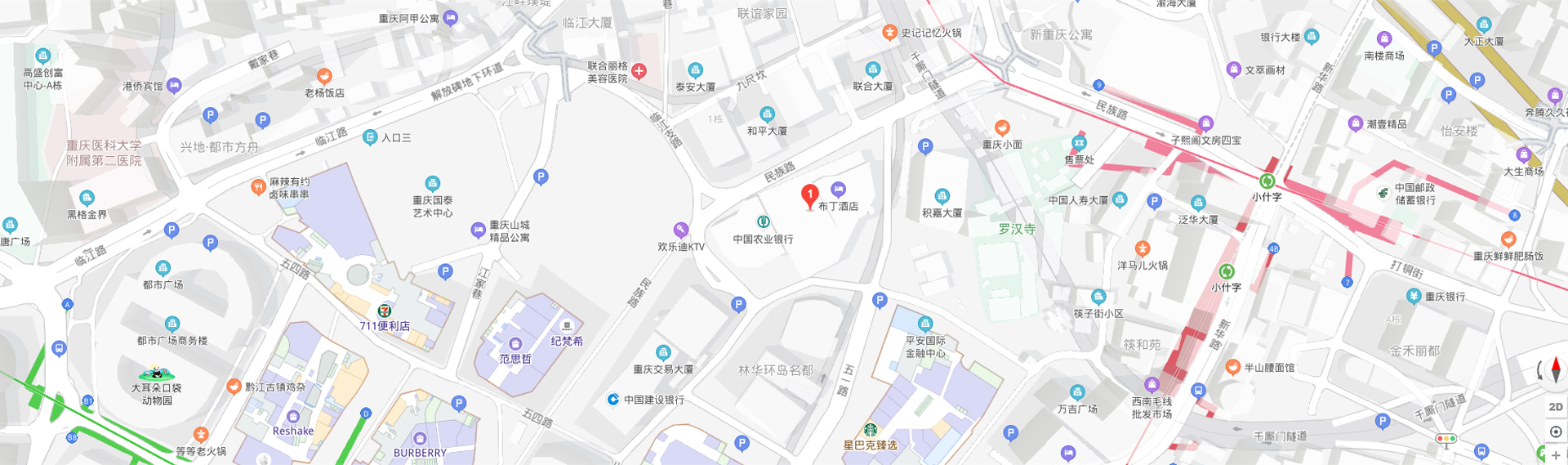
Task: Tap the red marker numbered 1
Action: pos(809,196)
